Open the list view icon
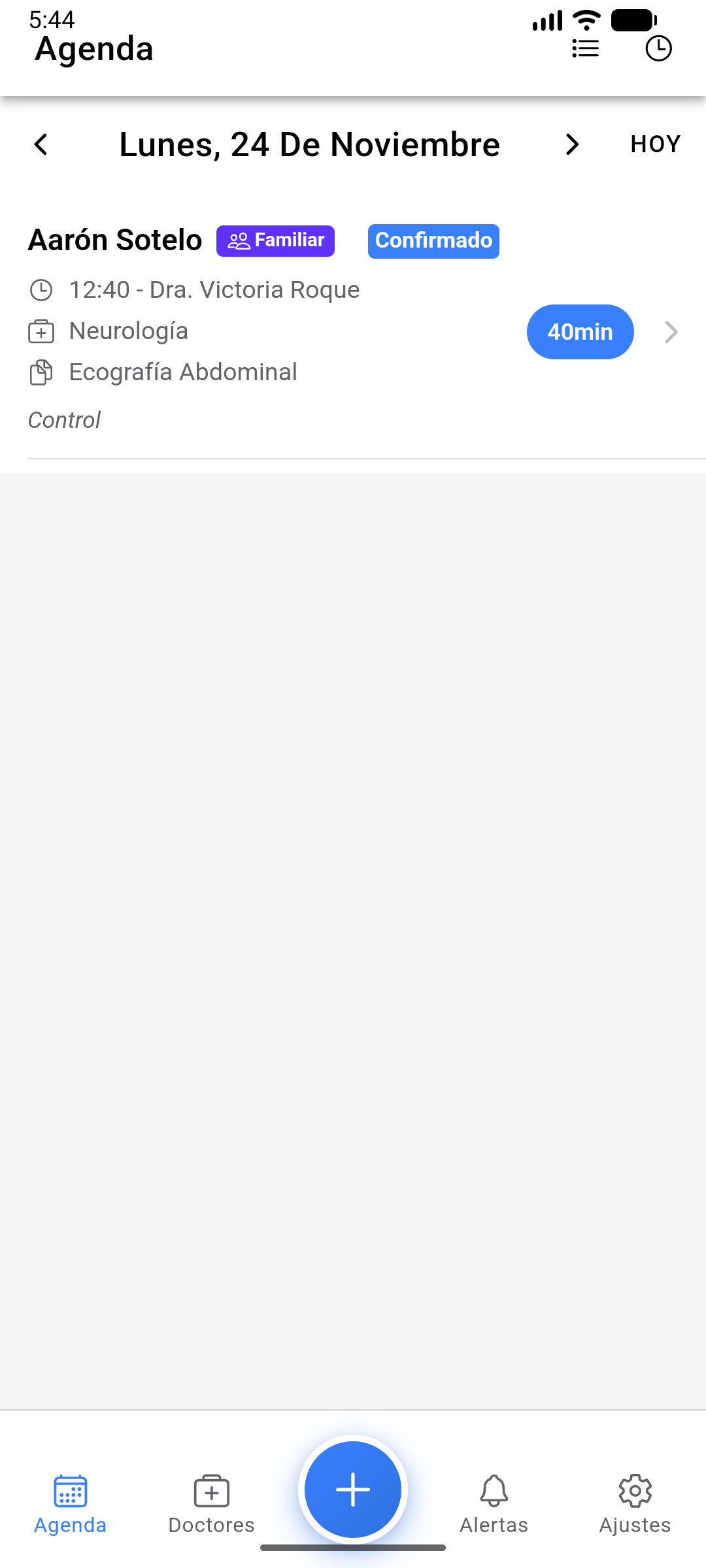 coord(585,49)
